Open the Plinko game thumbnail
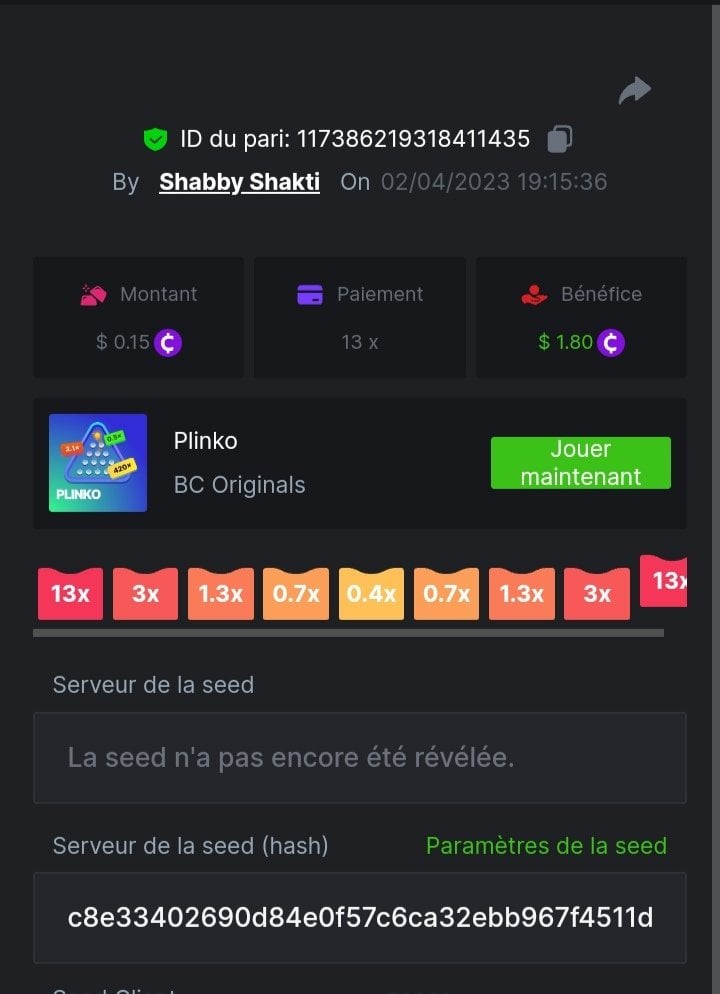The image size is (720, 994). pos(98,463)
